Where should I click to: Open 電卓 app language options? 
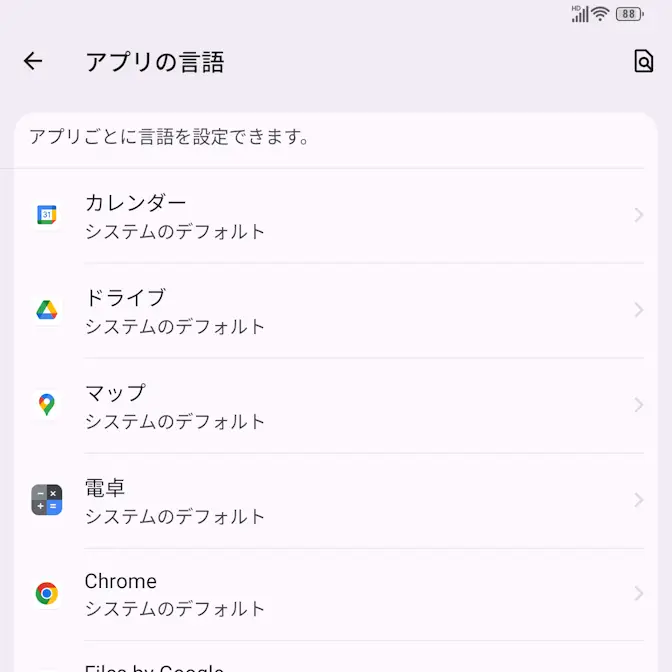pos(336,501)
